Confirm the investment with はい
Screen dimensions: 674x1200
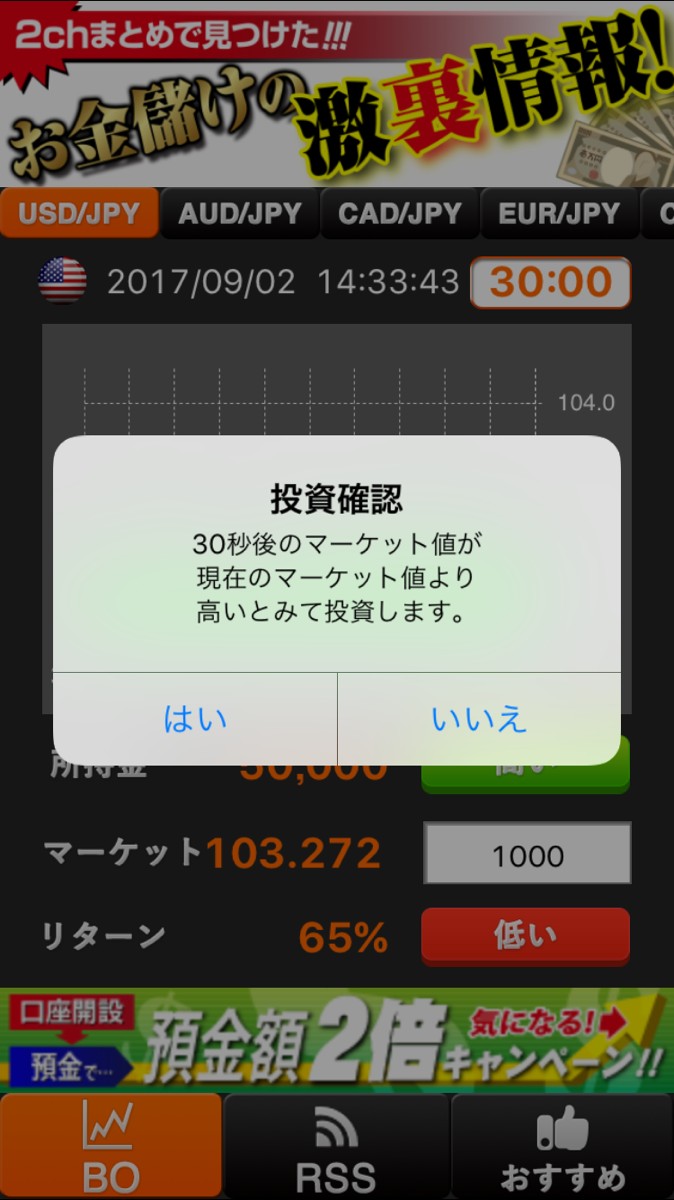point(195,719)
